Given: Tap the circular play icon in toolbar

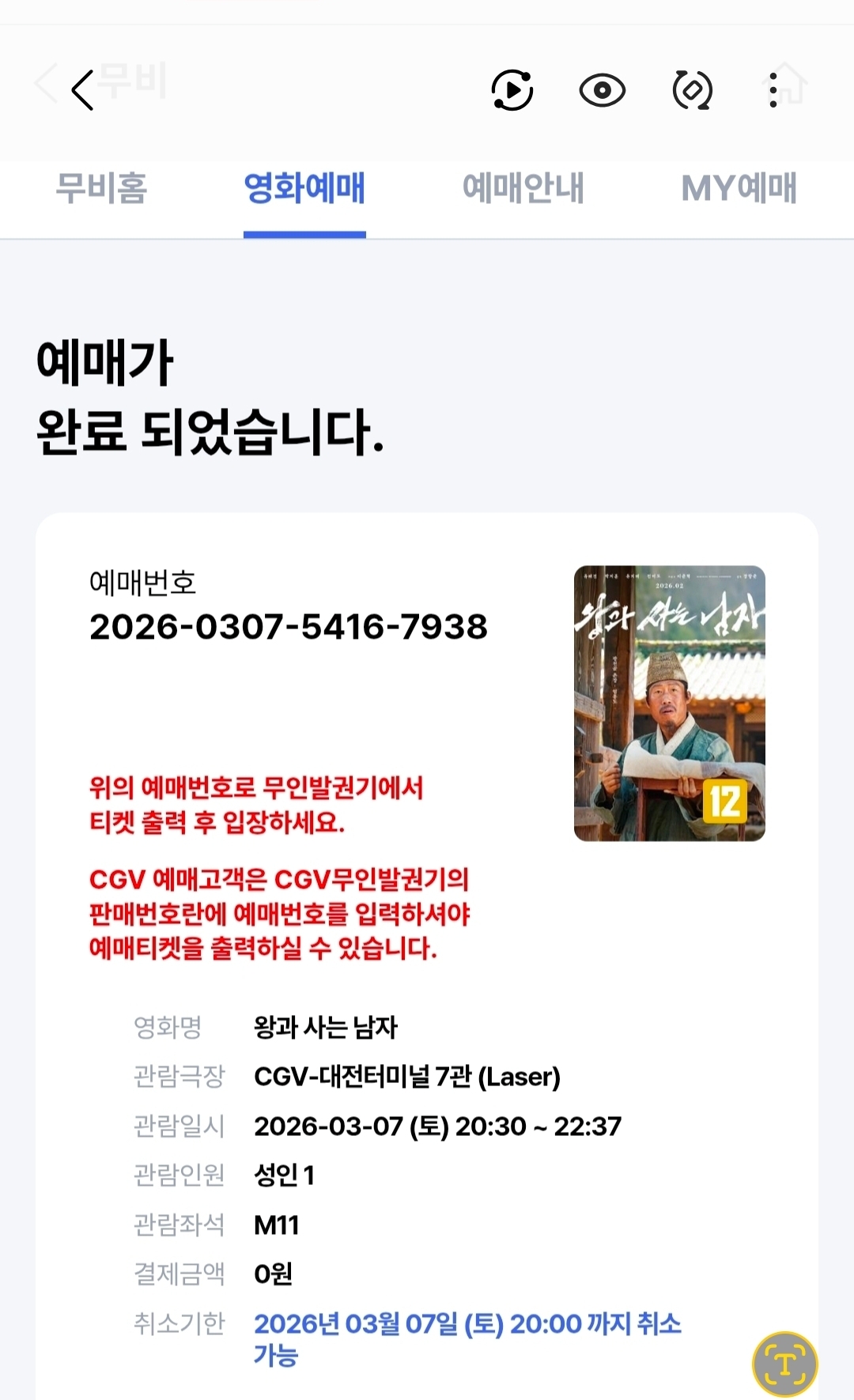Looking at the screenshot, I should pos(512,90).
